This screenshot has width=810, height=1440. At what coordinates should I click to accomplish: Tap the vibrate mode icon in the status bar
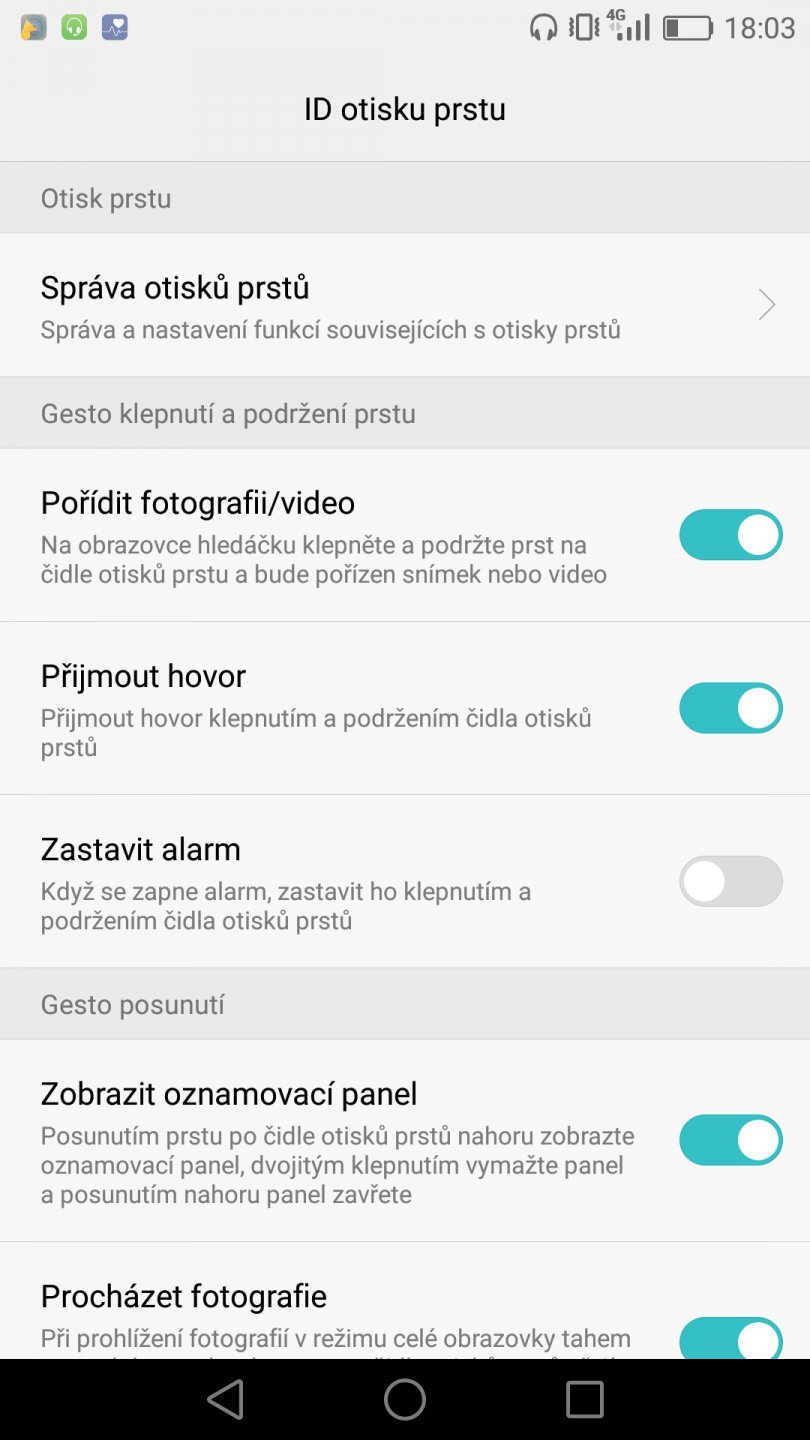582,26
